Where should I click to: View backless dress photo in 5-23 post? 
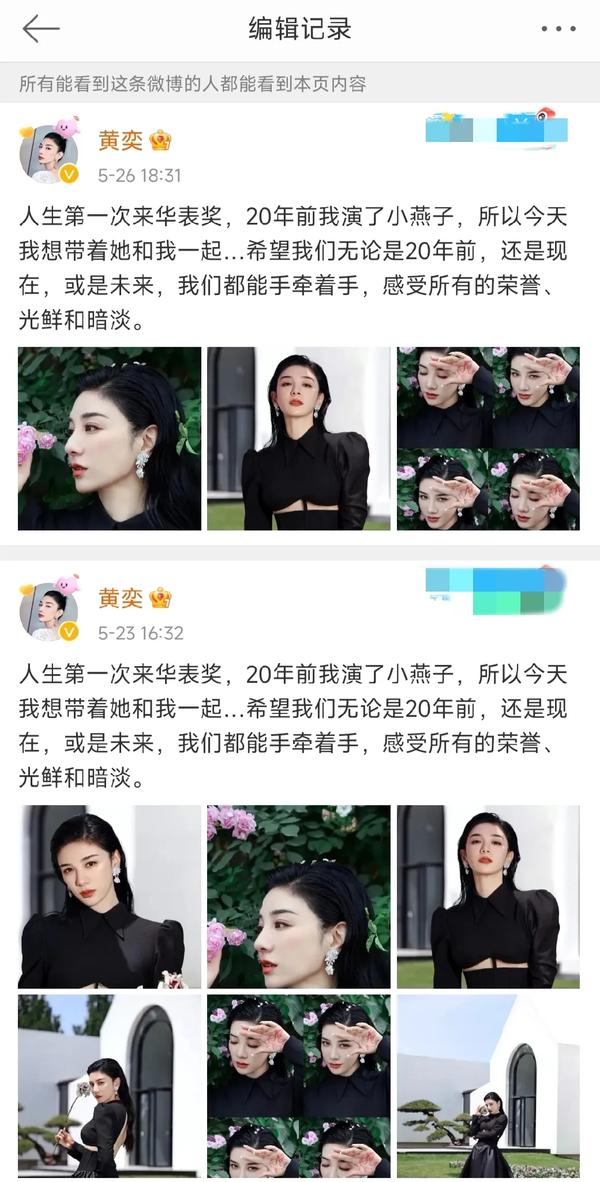coord(109,1085)
